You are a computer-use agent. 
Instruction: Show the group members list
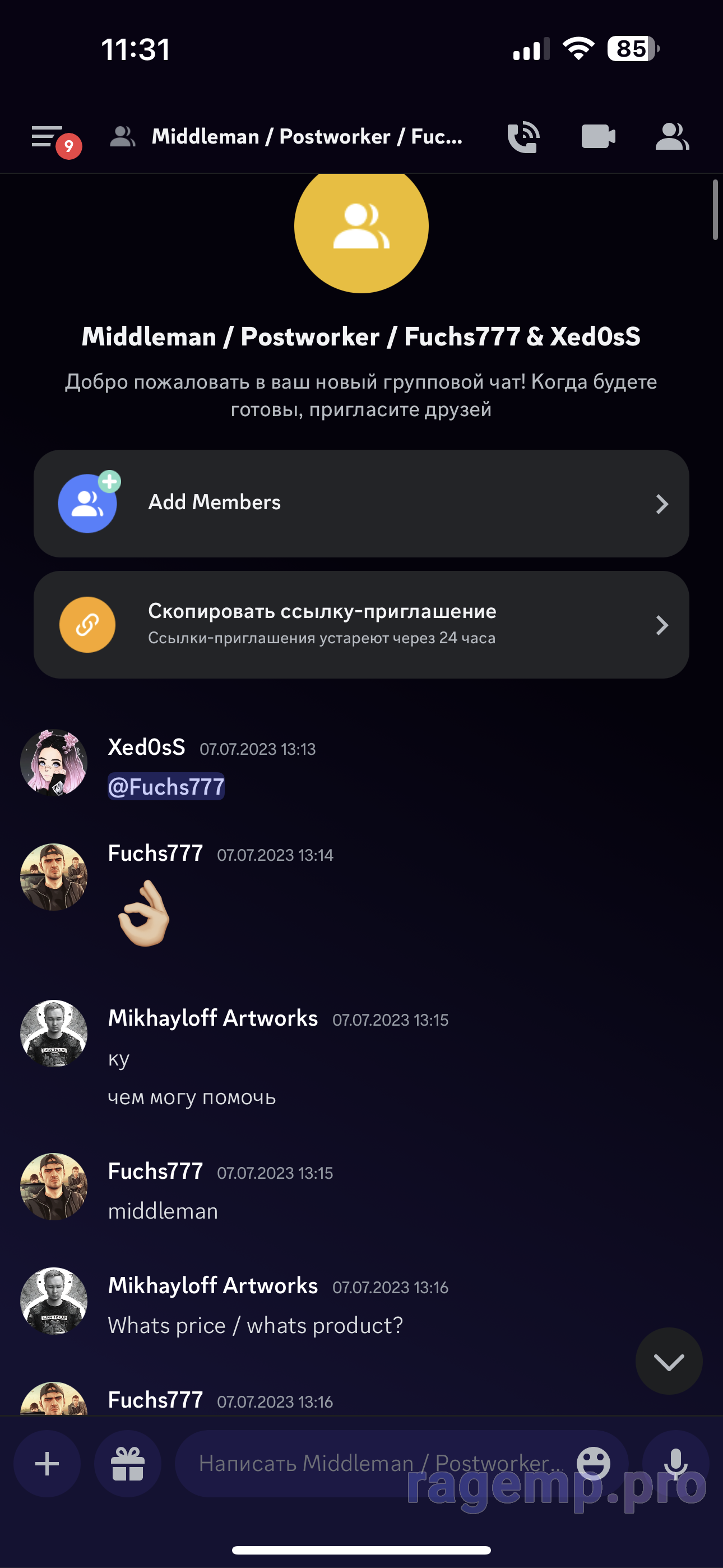click(672, 136)
